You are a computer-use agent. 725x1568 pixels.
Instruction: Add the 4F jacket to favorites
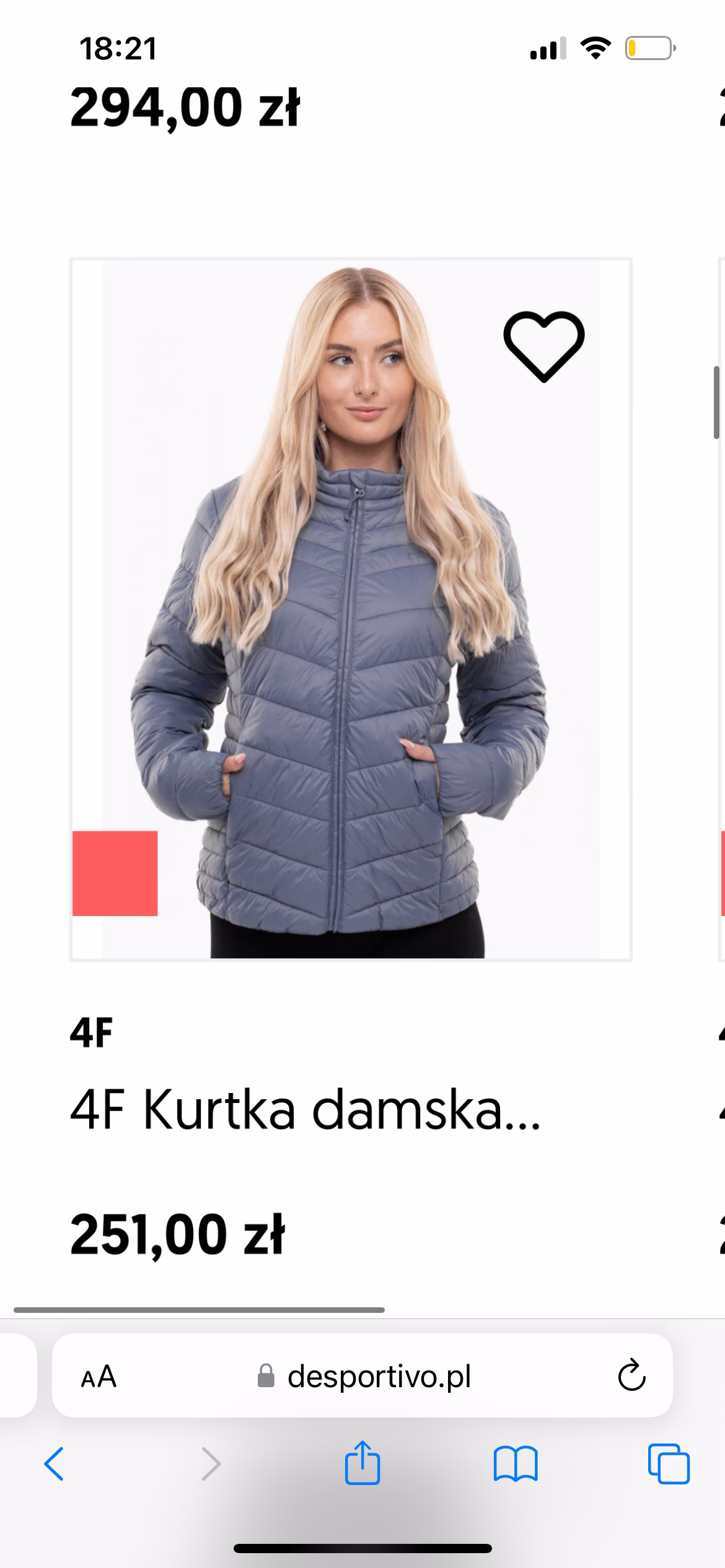(543, 347)
